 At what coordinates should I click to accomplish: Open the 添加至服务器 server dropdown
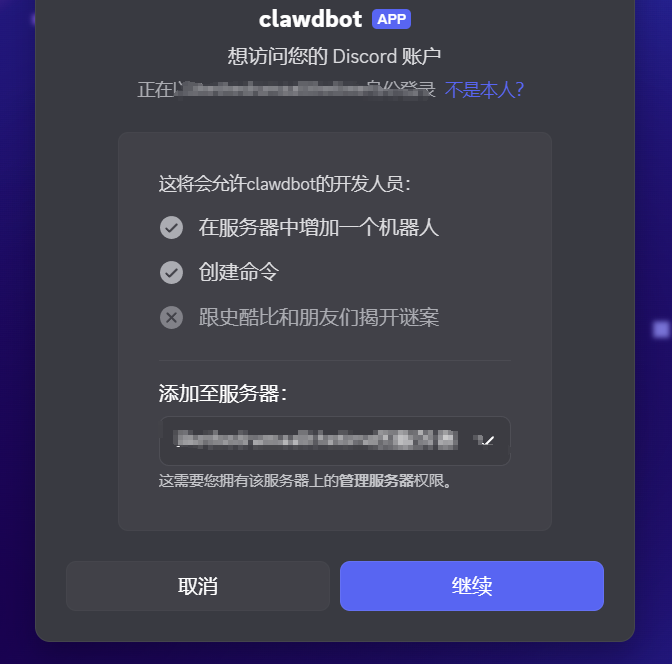334,441
